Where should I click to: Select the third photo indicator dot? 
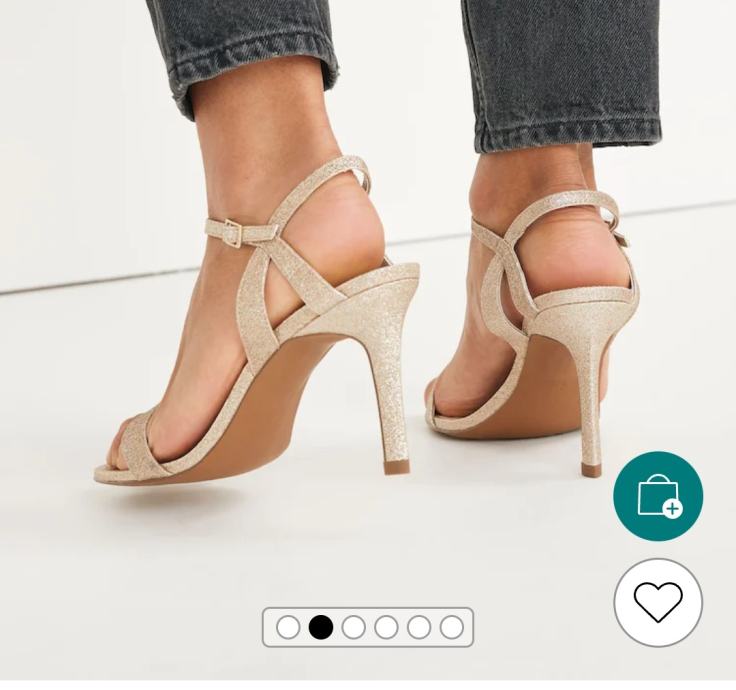[353, 627]
